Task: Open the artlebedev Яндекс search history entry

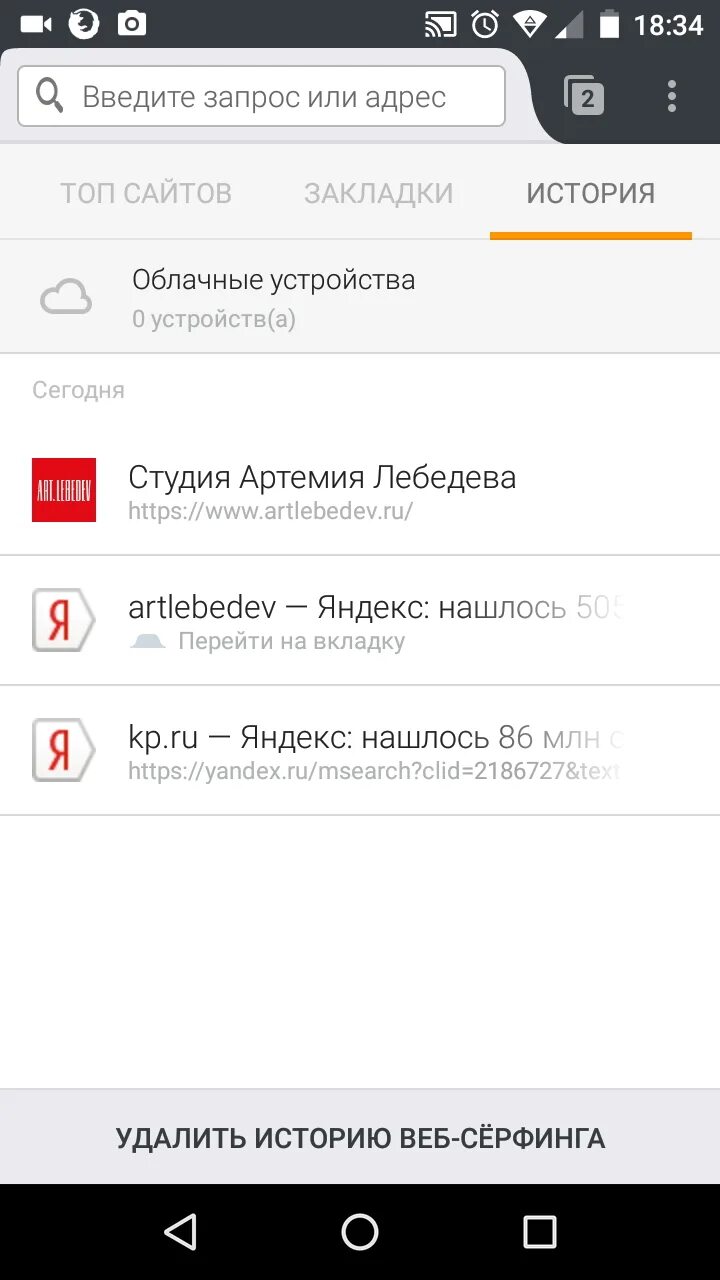Action: (x=360, y=620)
